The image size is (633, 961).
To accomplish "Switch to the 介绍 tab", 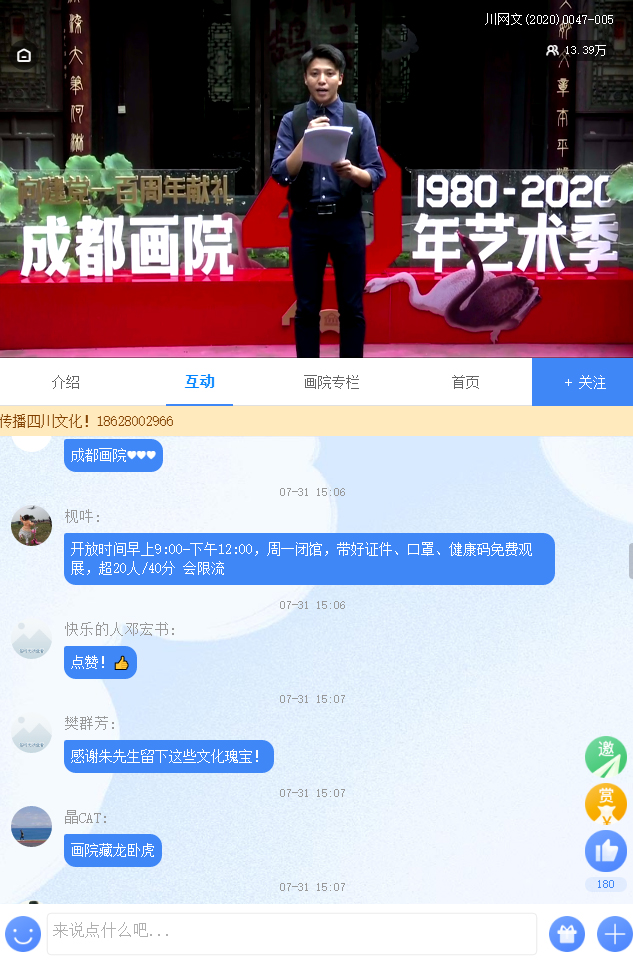I will (66, 382).
